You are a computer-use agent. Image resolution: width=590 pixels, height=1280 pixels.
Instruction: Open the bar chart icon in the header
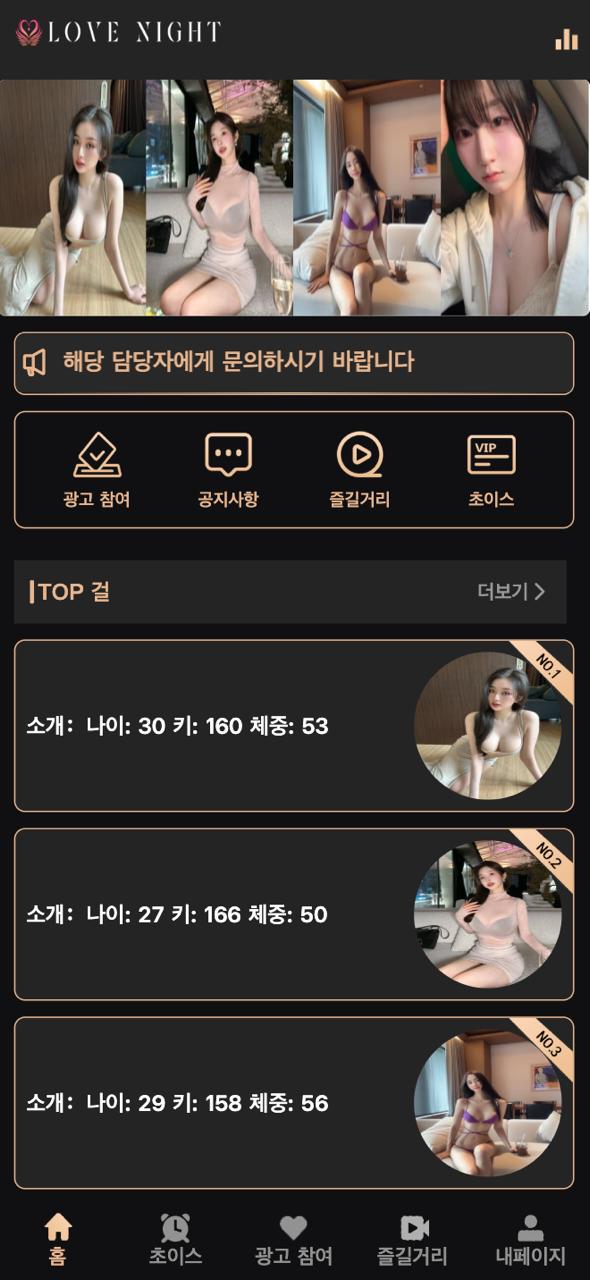567,39
